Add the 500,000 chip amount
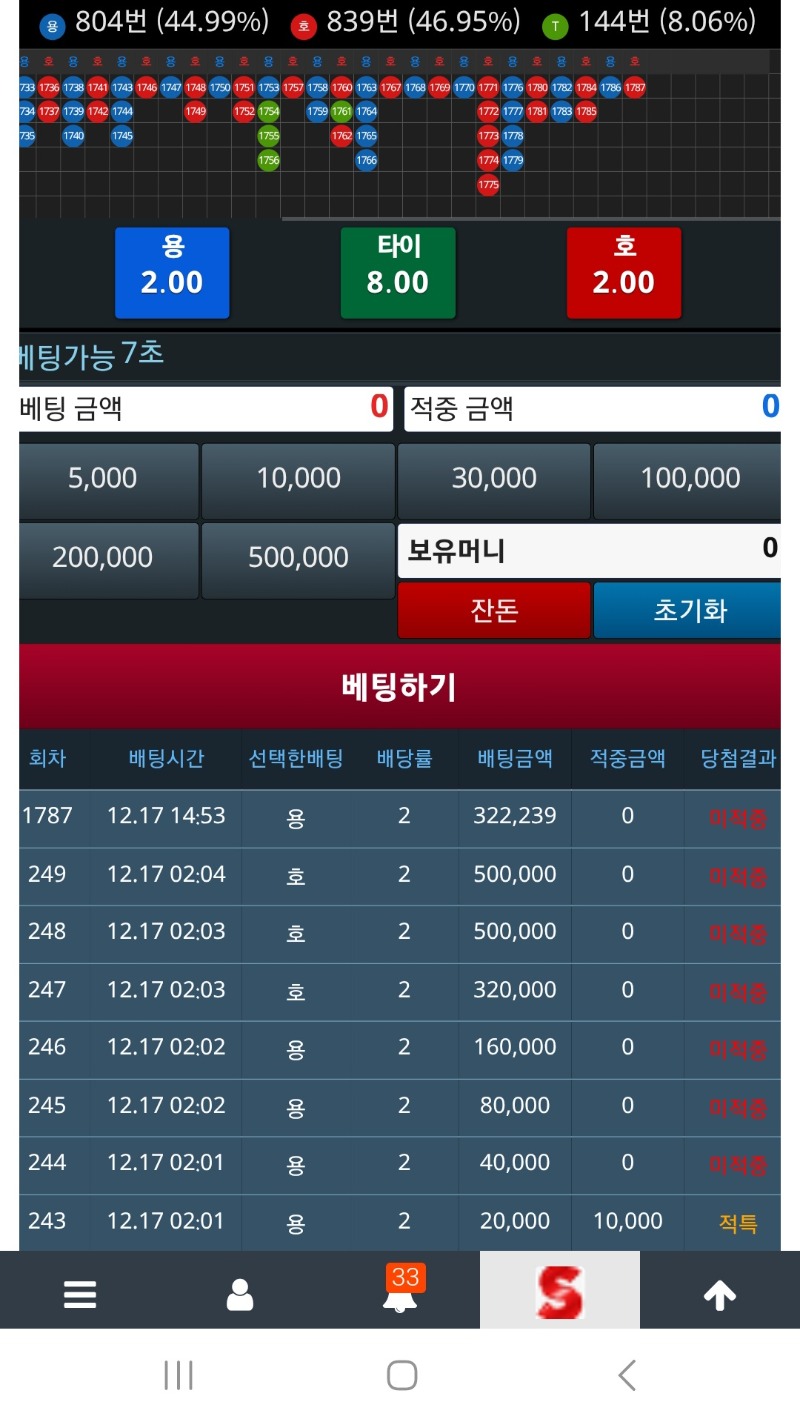The image size is (800, 1422). click(x=298, y=558)
